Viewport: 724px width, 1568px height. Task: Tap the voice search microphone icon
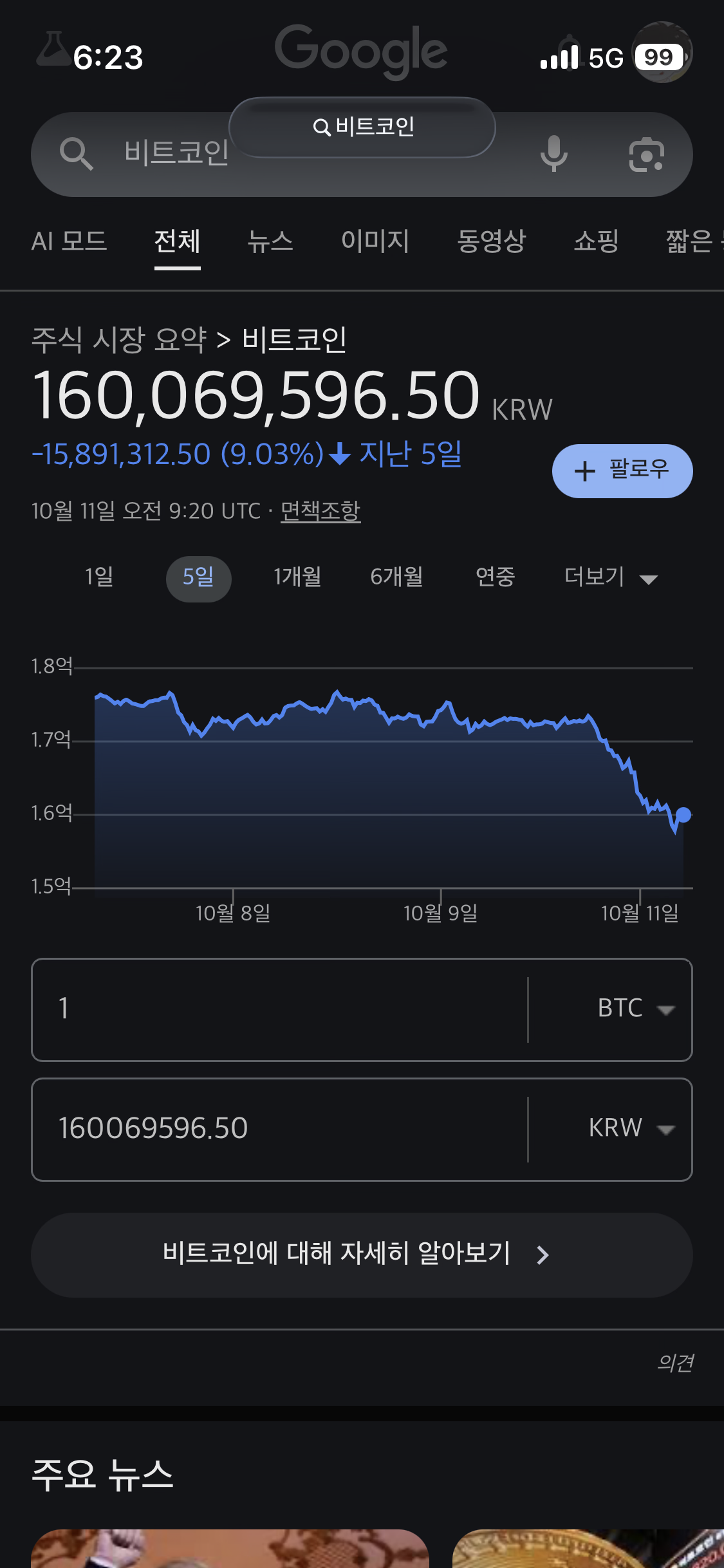pyautogui.click(x=553, y=154)
